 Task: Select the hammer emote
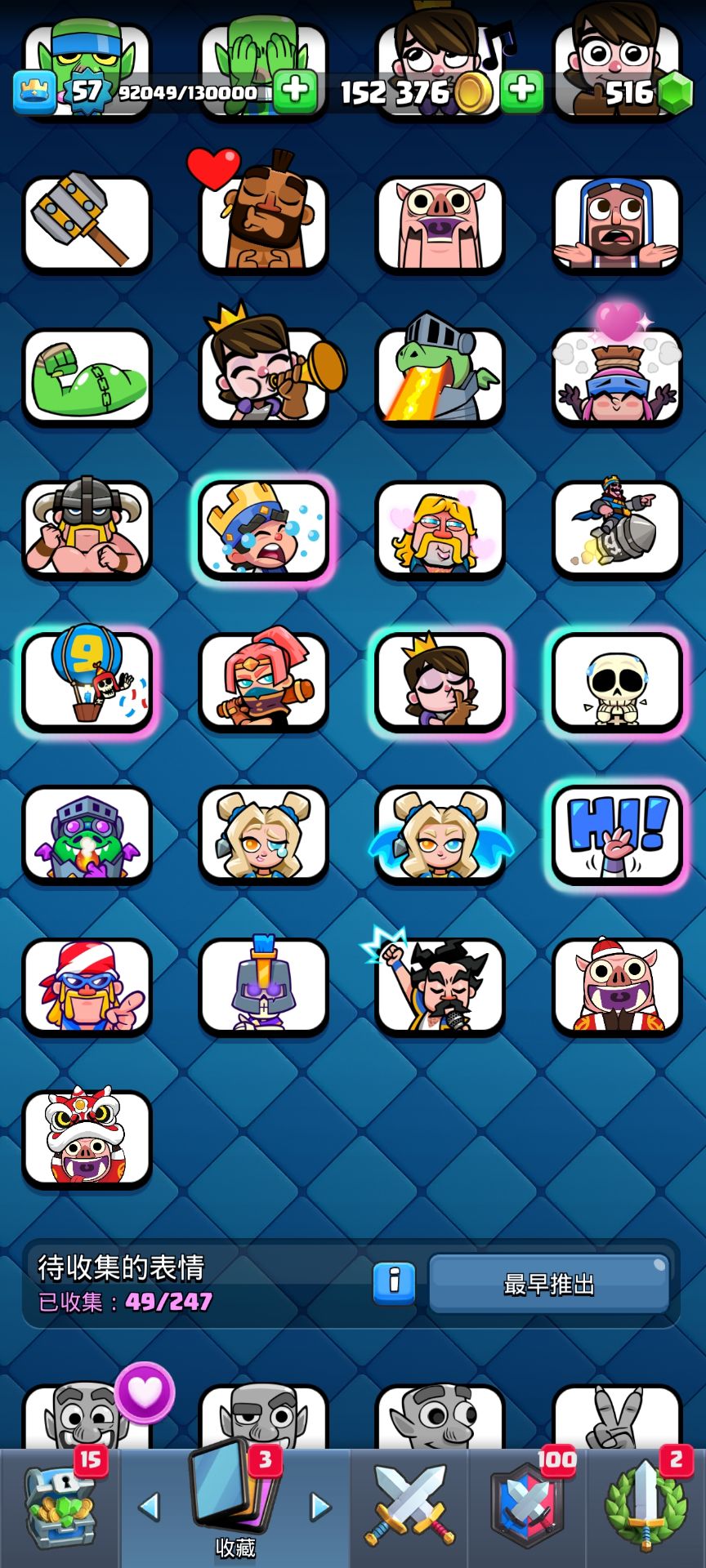pyautogui.click(x=87, y=224)
